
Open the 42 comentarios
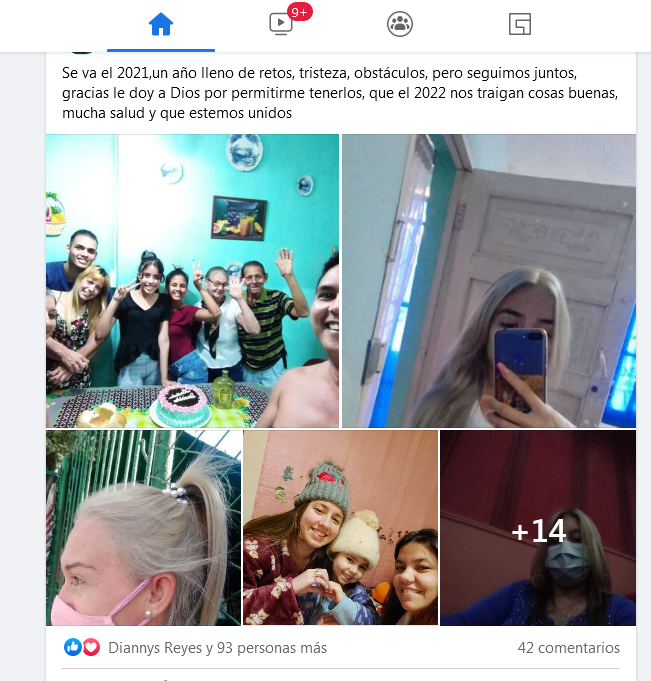coord(568,648)
